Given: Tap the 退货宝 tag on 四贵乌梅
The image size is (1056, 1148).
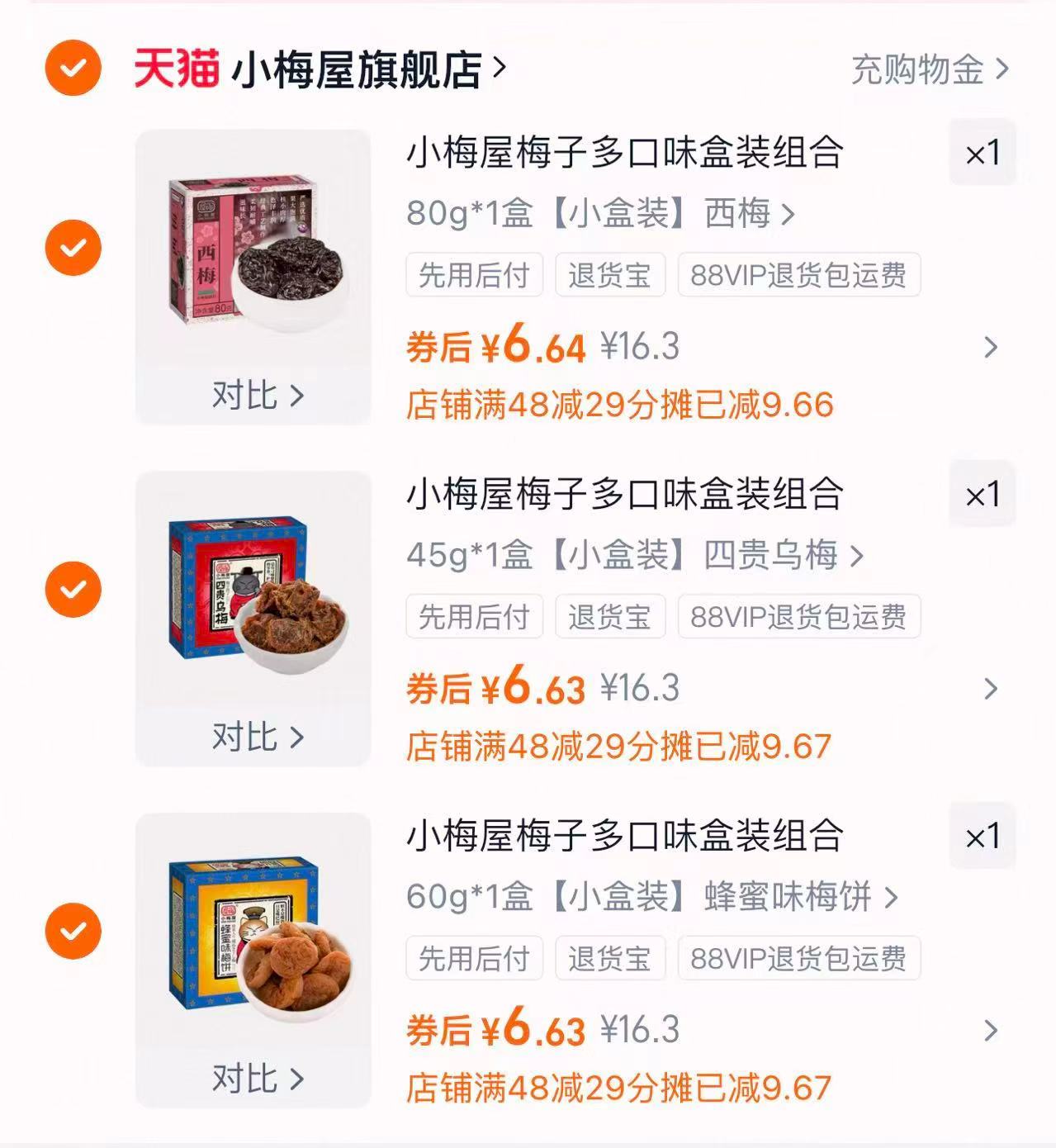Looking at the screenshot, I should pyautogui.click(x=611, y=617).
